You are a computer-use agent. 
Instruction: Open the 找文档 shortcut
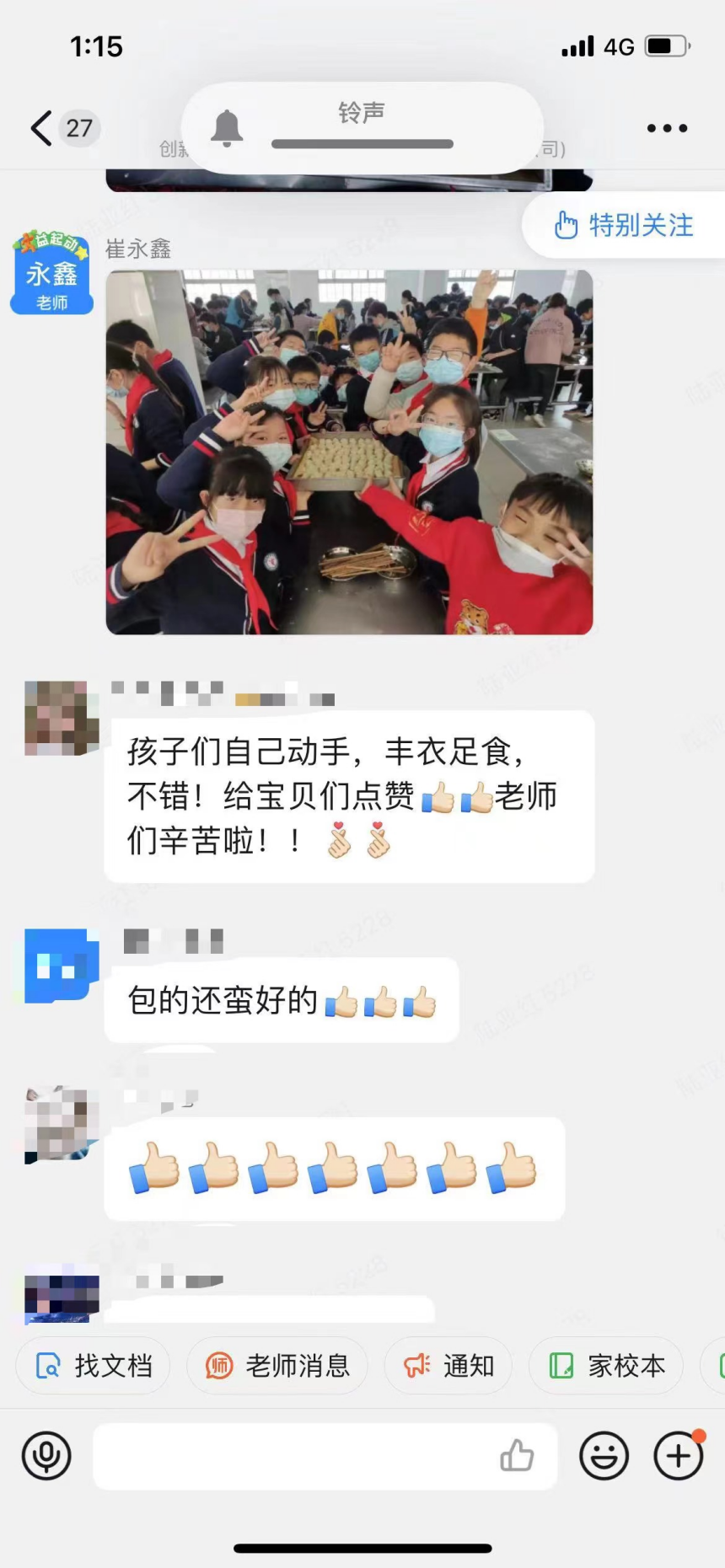pyautogui.click(x=94, y=1365)
